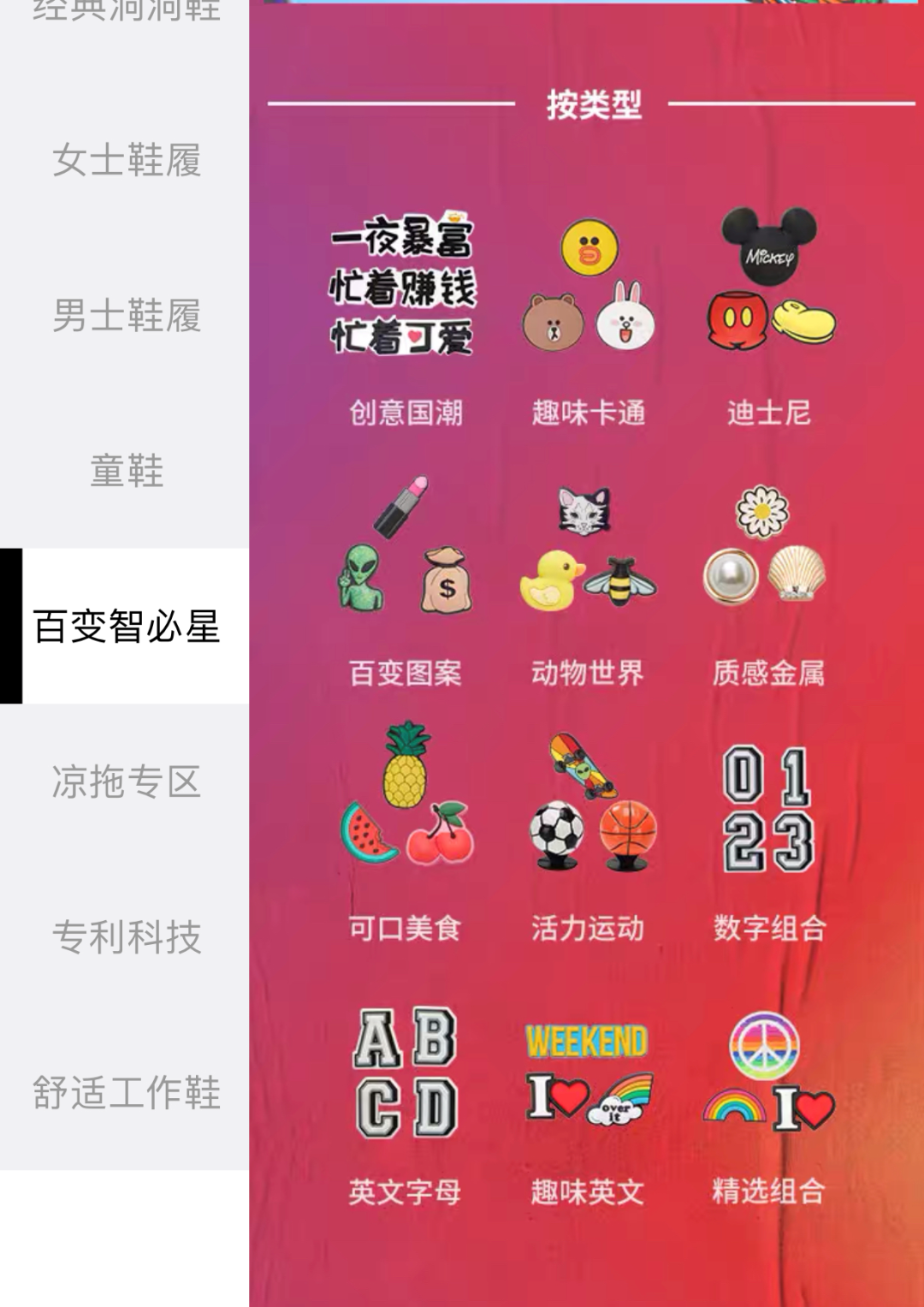
Task: Browse the 迪士尼 charms
Action: (768, 317)
